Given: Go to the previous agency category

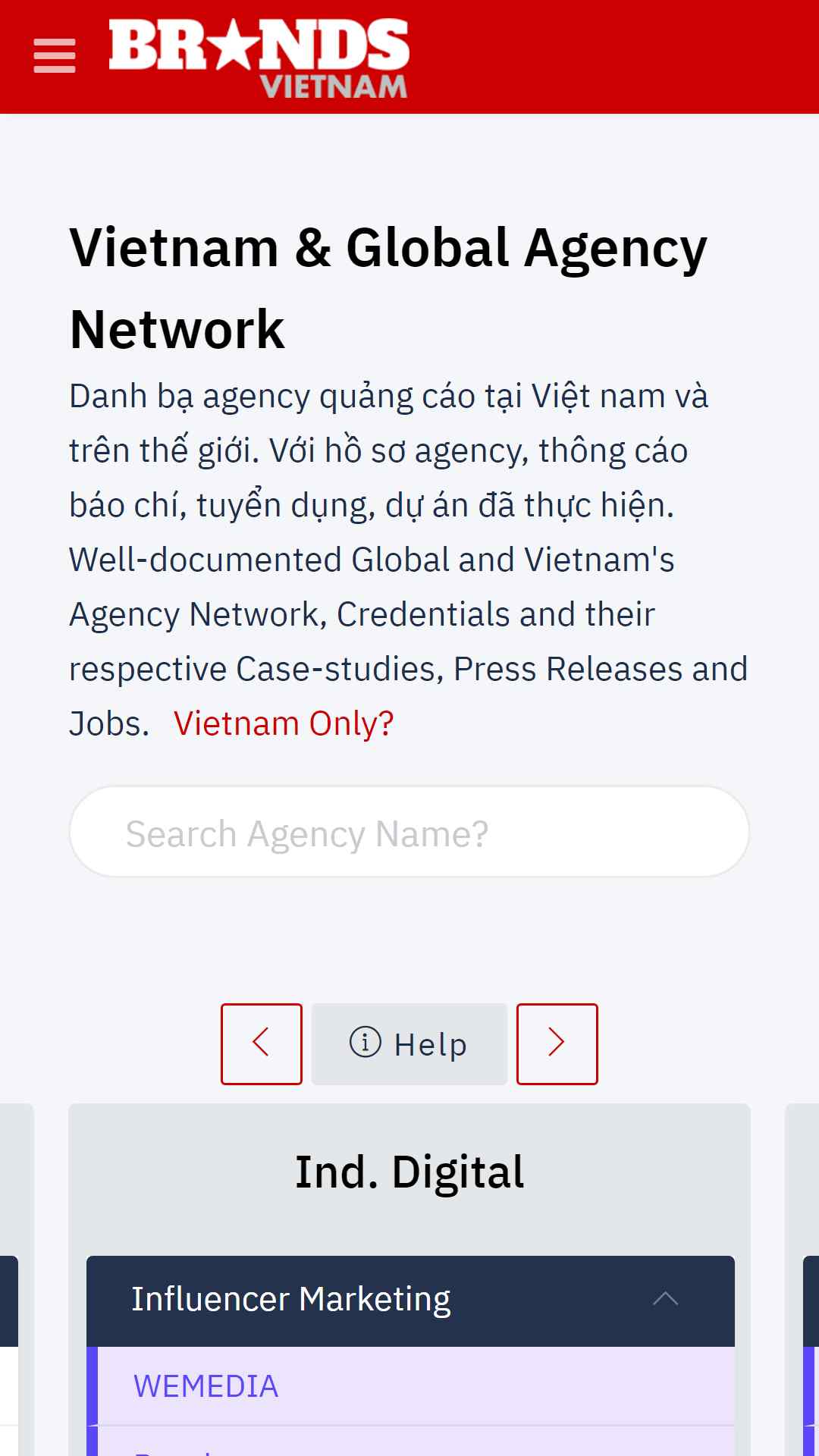Looking at the screenshot, I should point(262,1044).
